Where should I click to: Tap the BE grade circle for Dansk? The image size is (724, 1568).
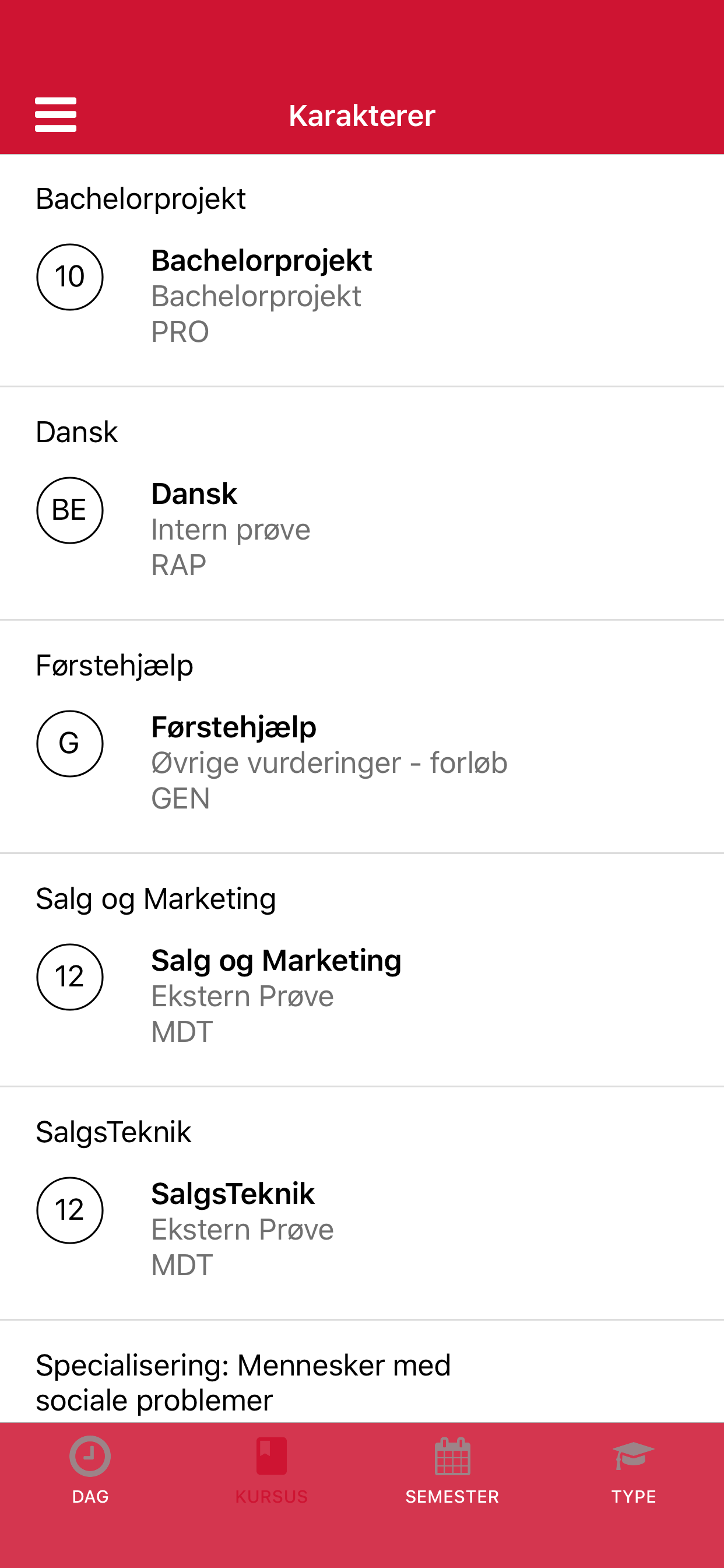click(70, 510)
